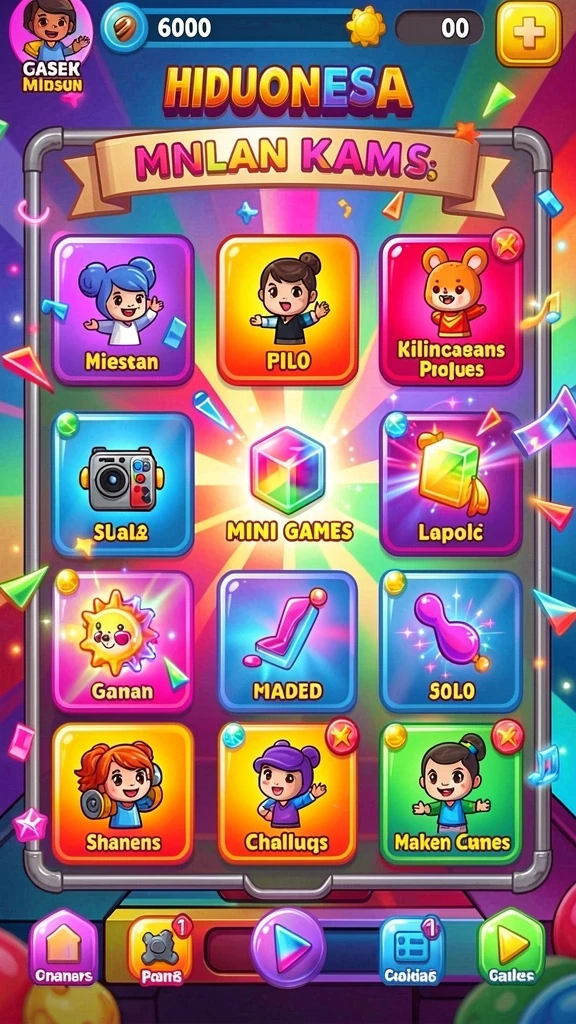This screenshot has width=576, height=1024.
Task: Tap the round purple play button
Action: click(288, 948)
